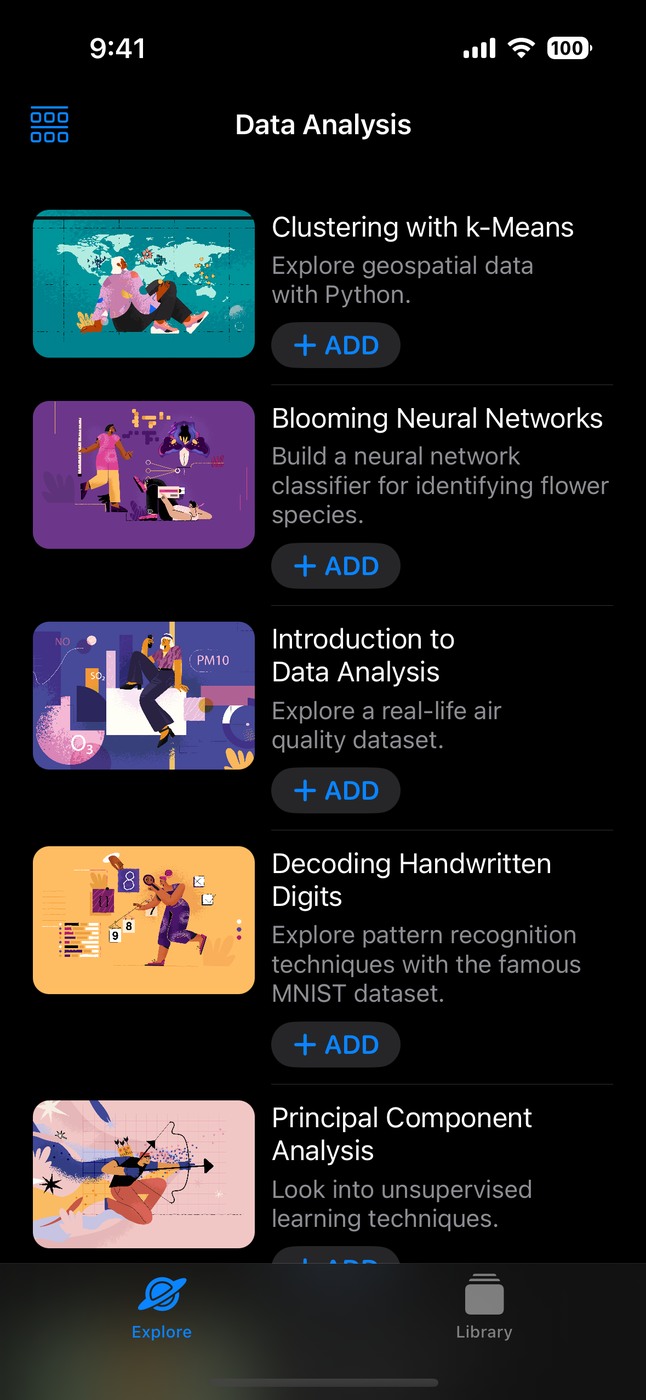Open Decoding Handwritten Digits thumbnail

pos(144,920)
